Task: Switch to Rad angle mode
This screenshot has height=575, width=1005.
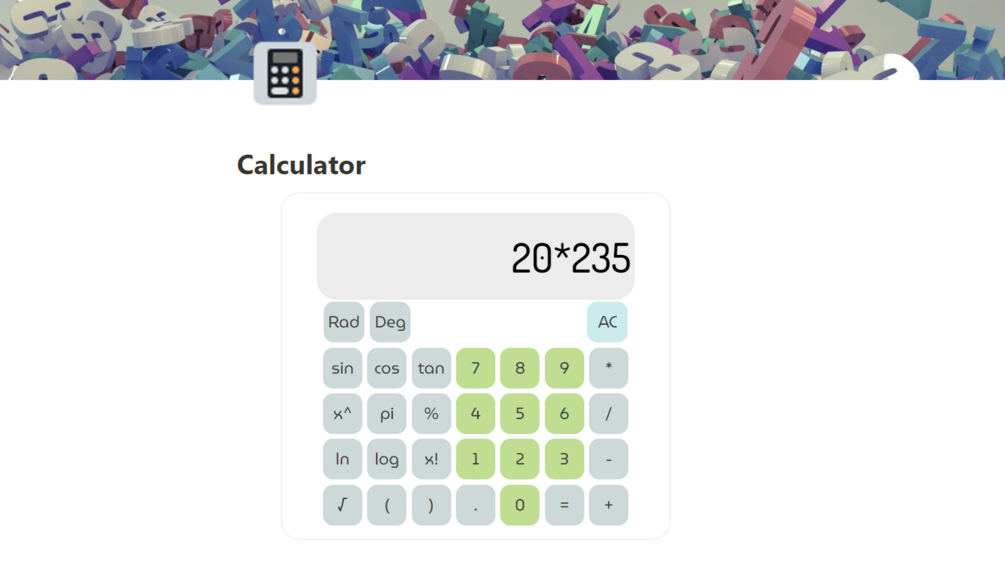Action: tap(343, 322)
